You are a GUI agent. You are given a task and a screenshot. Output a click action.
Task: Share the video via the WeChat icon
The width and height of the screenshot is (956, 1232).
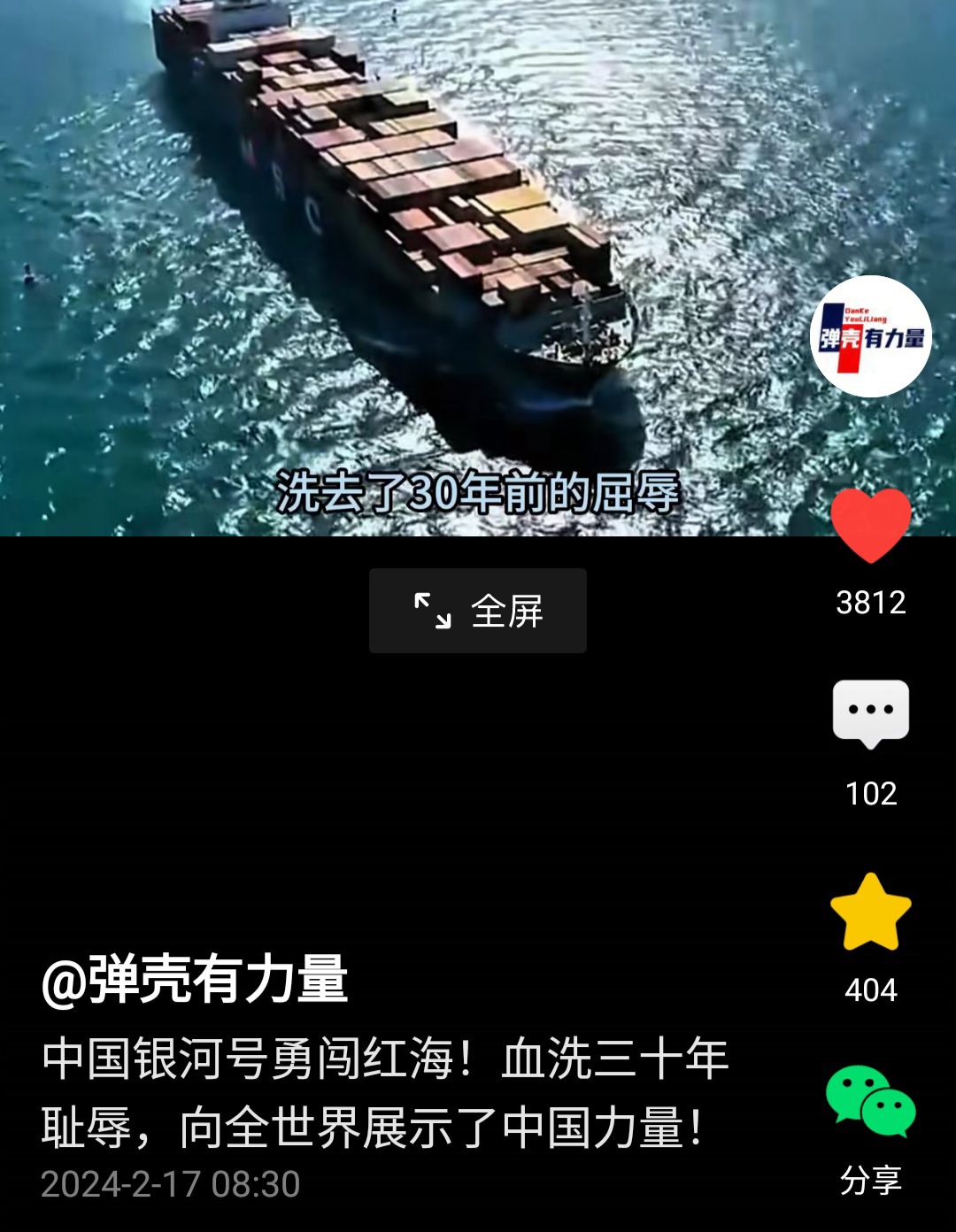871,1102
